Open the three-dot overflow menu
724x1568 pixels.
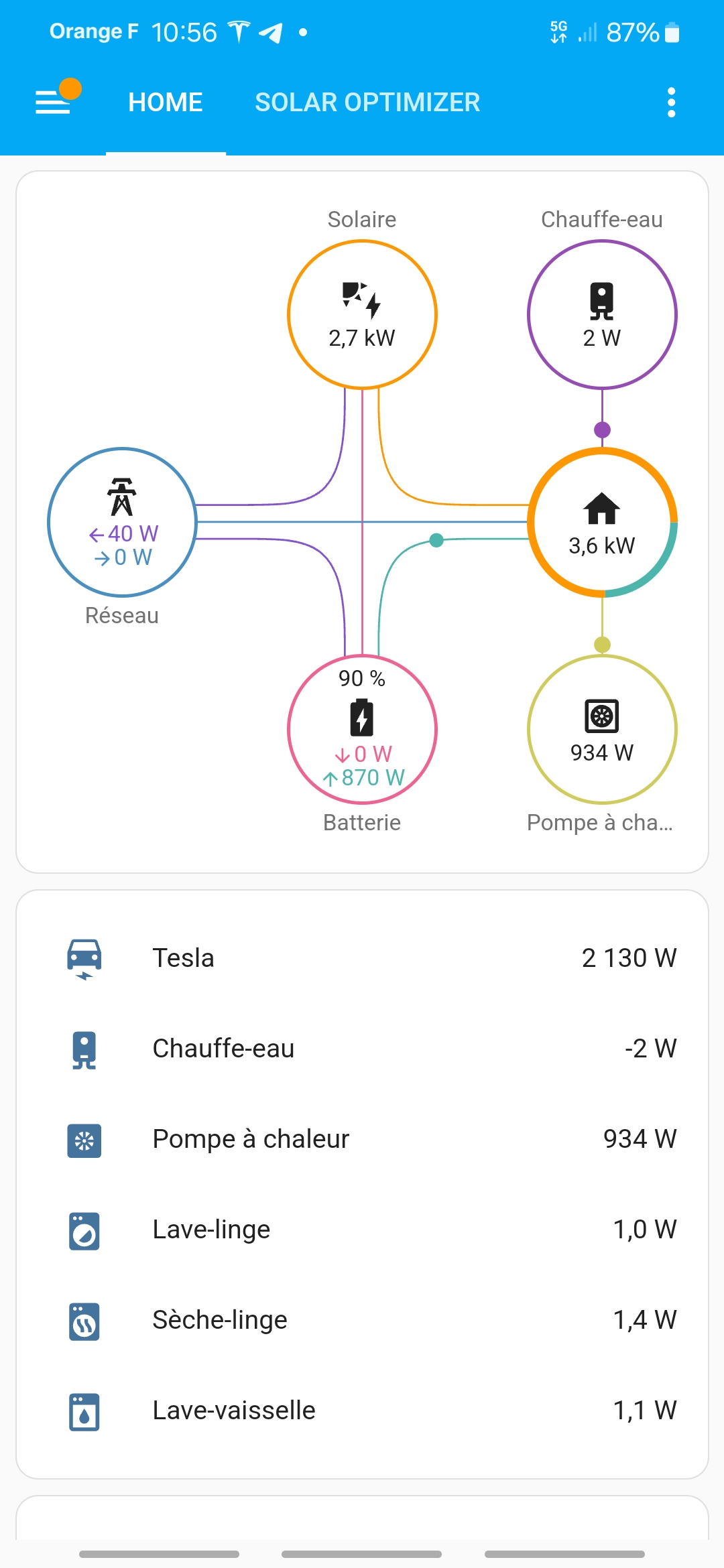[x=671, y=103]
